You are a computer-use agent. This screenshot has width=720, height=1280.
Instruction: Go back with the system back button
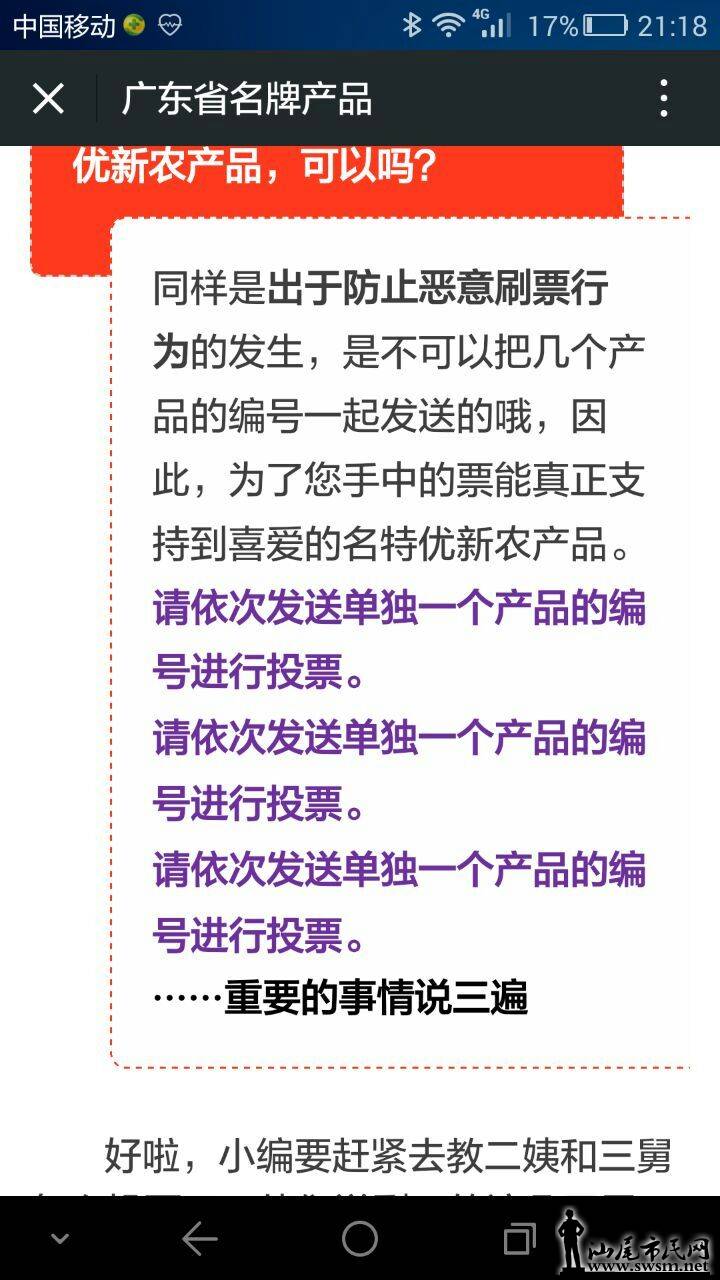pyautogui.click(x=200, y=1239)
